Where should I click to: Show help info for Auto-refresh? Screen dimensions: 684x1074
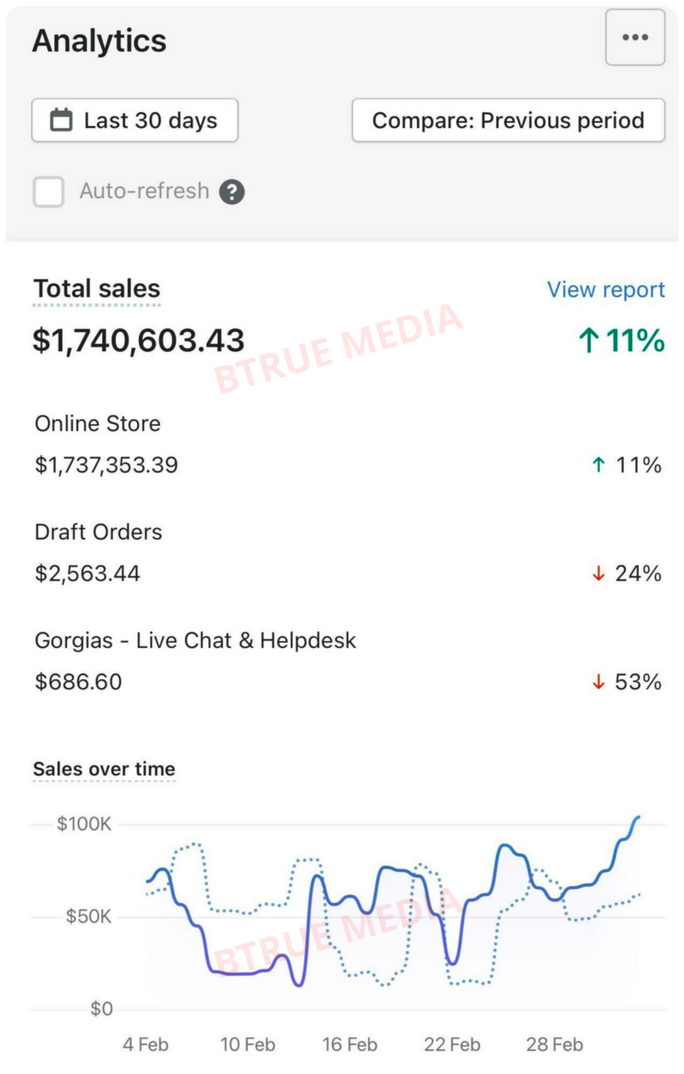pos(232,191)
